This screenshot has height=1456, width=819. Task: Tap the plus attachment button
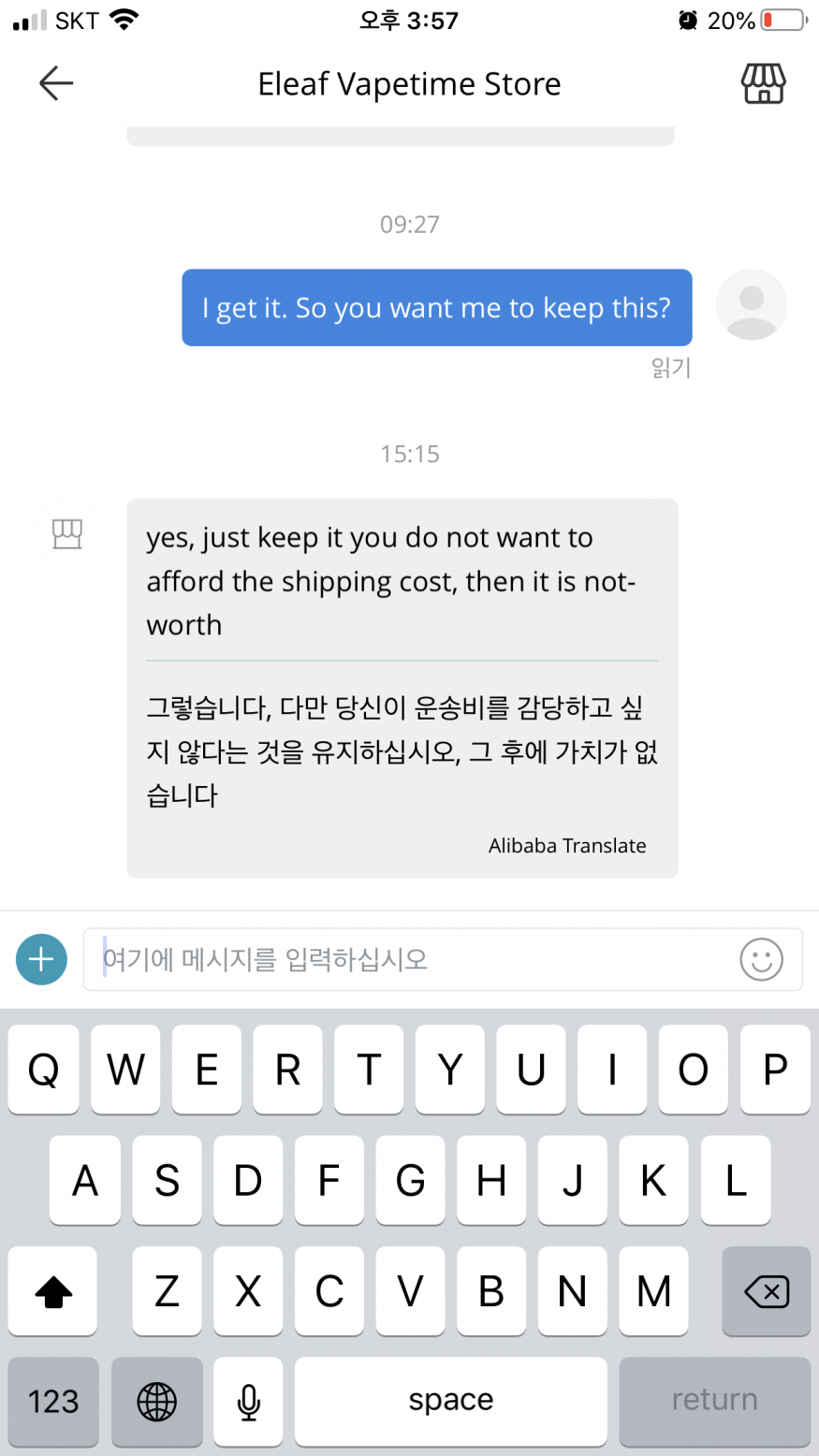coord(41,959)
